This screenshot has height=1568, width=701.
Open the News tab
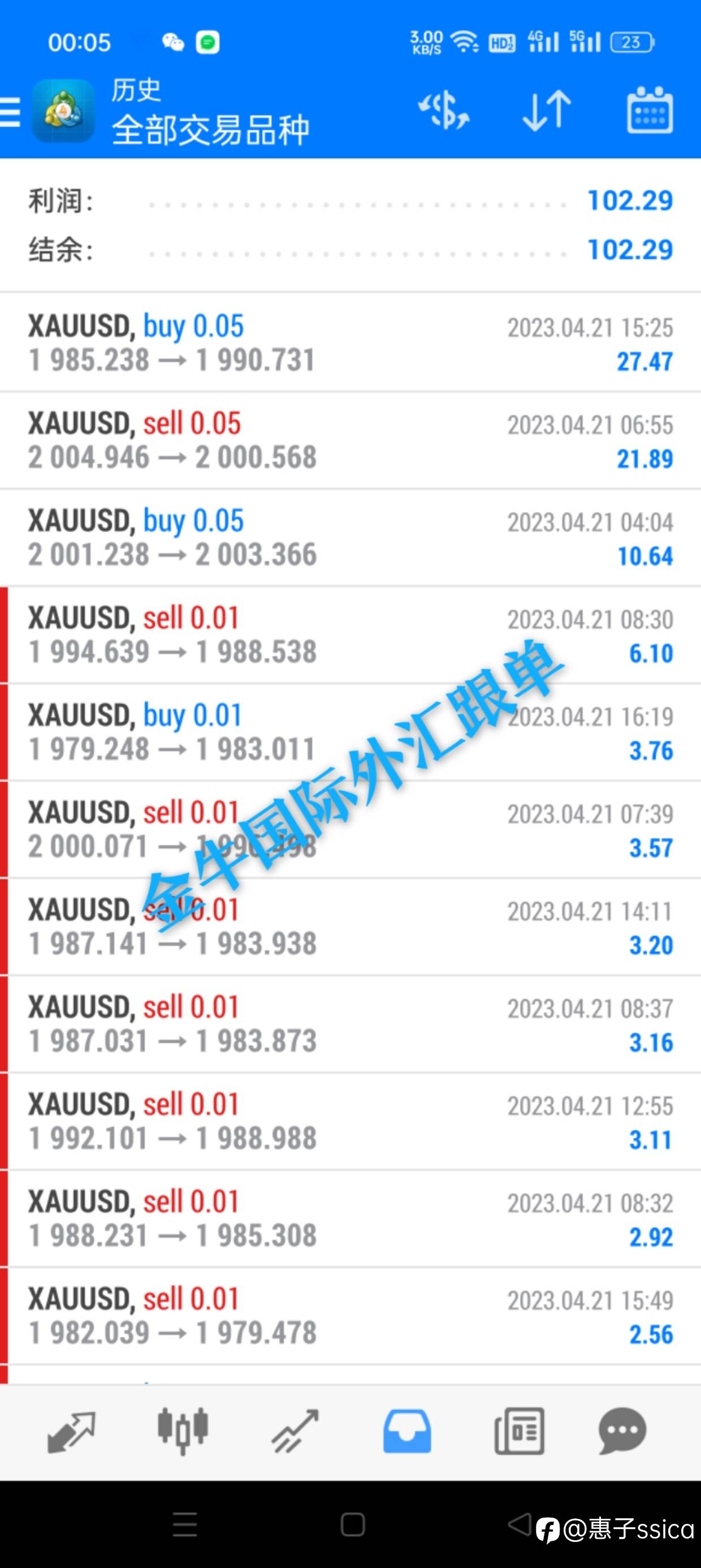519,1432
